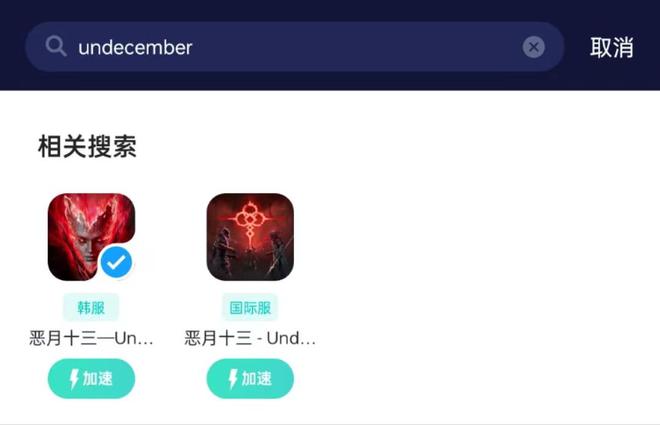This screenshot has height=425, width=660.
Task: Open the 韩服 Undecember game icon
Action: click(91, 237)
